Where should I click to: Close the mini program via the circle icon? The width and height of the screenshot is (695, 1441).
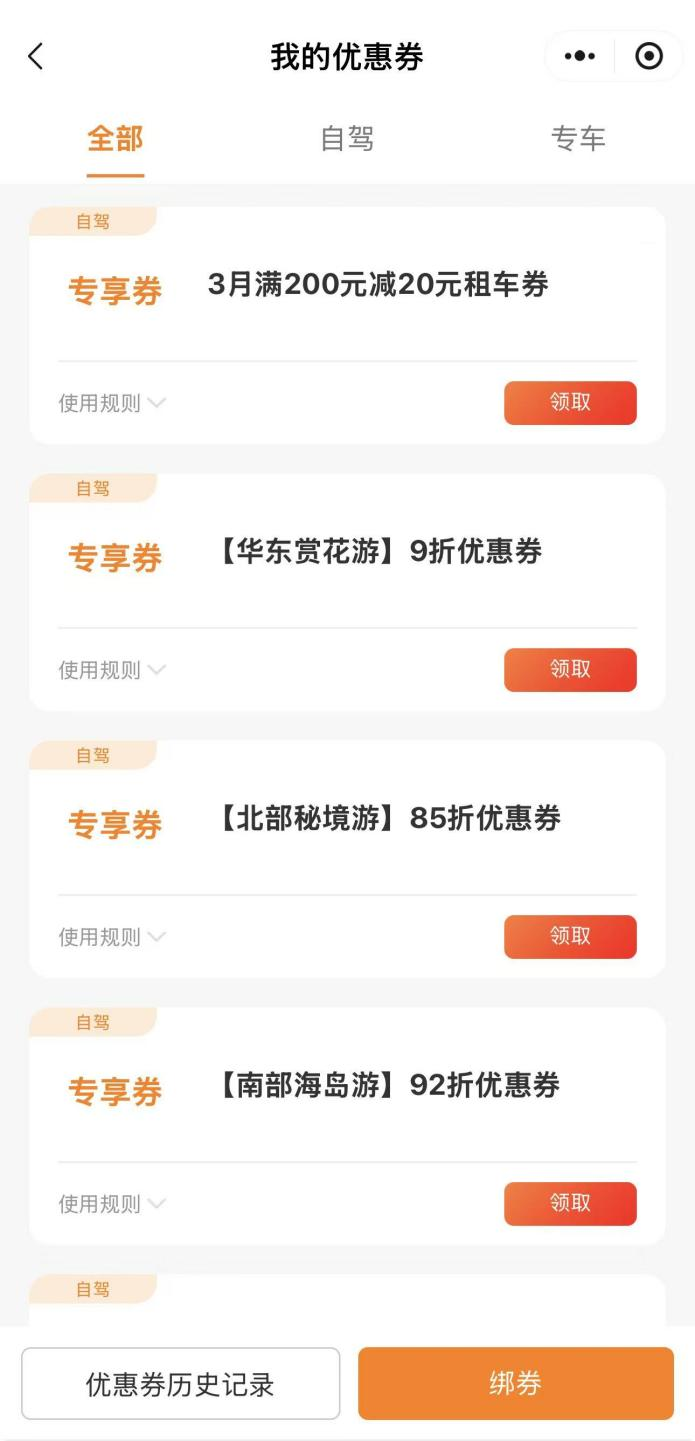click(x=649, y=57)
